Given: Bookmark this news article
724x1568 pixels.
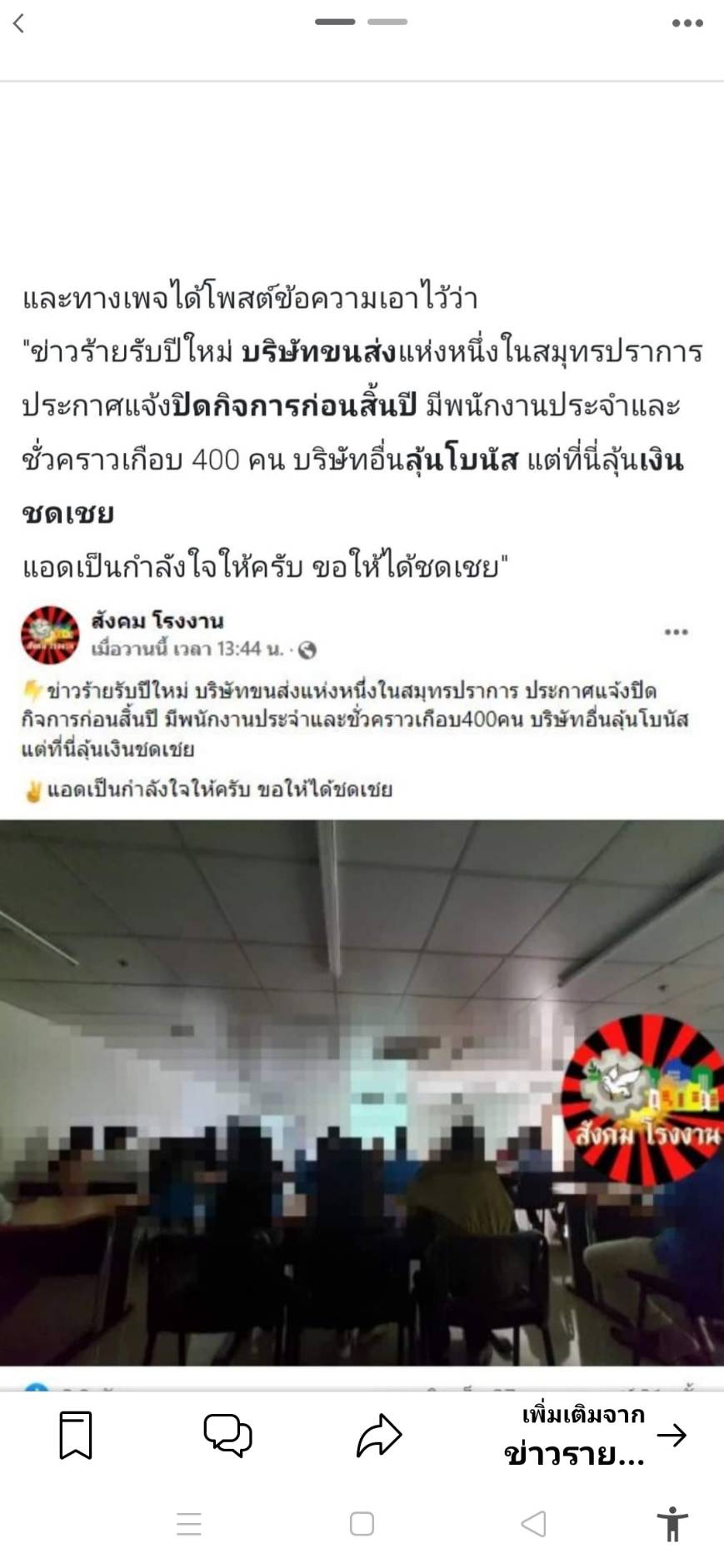Looking at the screenshot, I should tap(76, 1435).
